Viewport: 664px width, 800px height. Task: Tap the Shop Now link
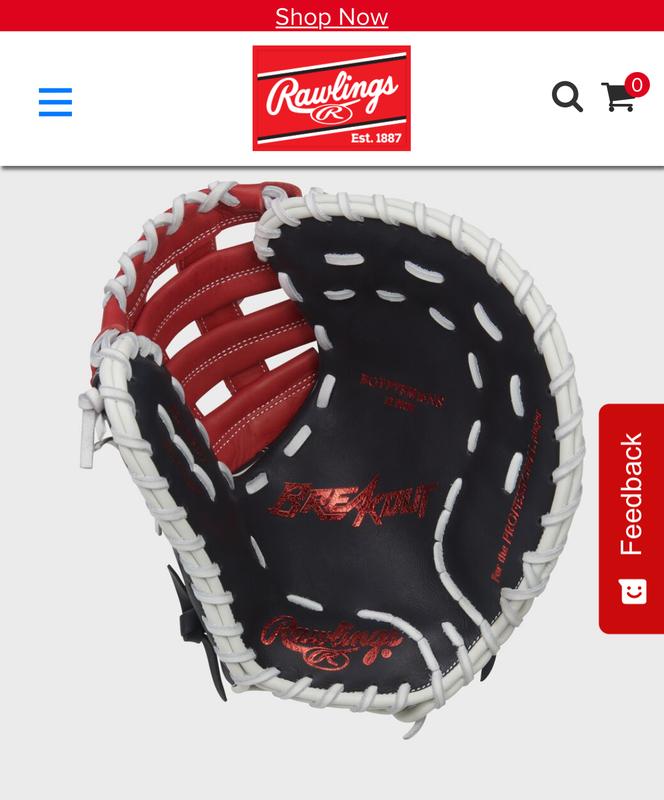[x=331, y=16]
